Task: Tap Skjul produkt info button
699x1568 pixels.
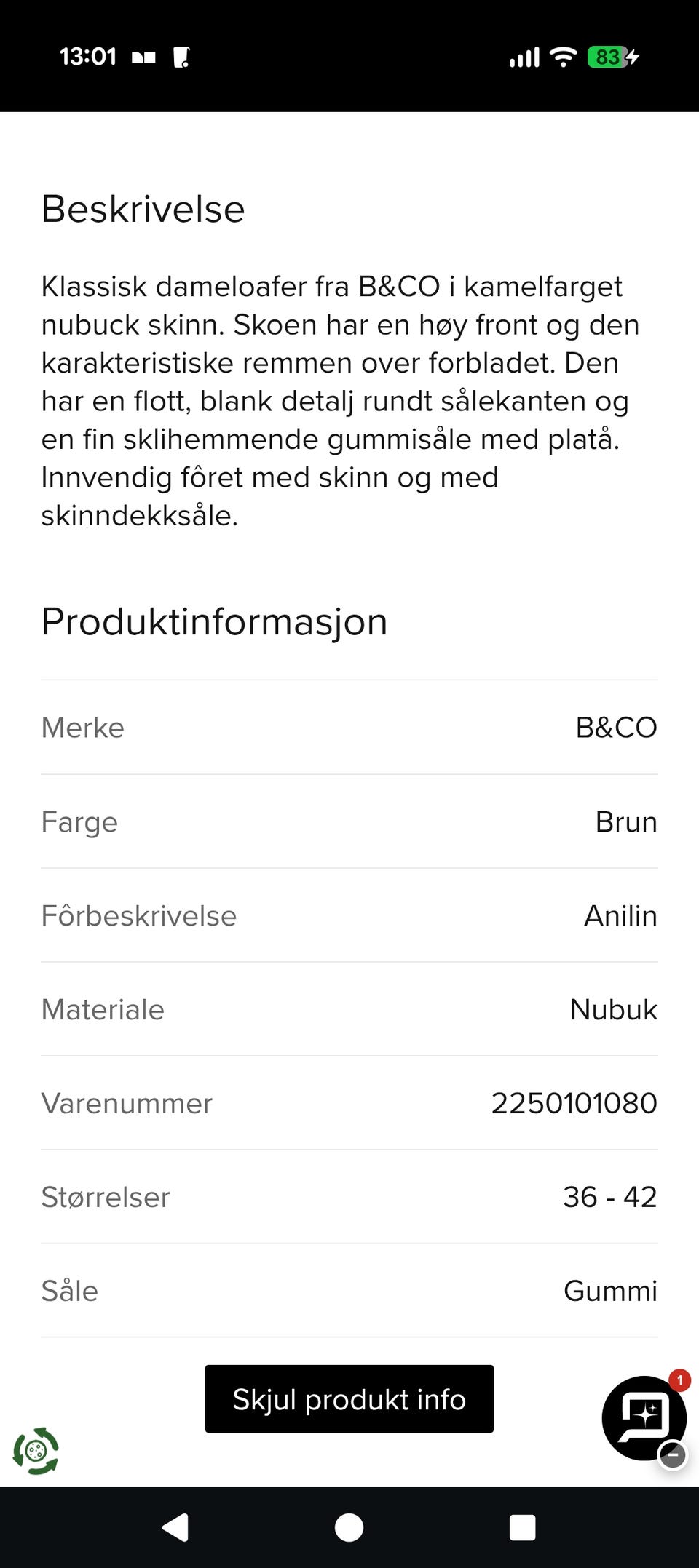Action: coord(349,1398)
